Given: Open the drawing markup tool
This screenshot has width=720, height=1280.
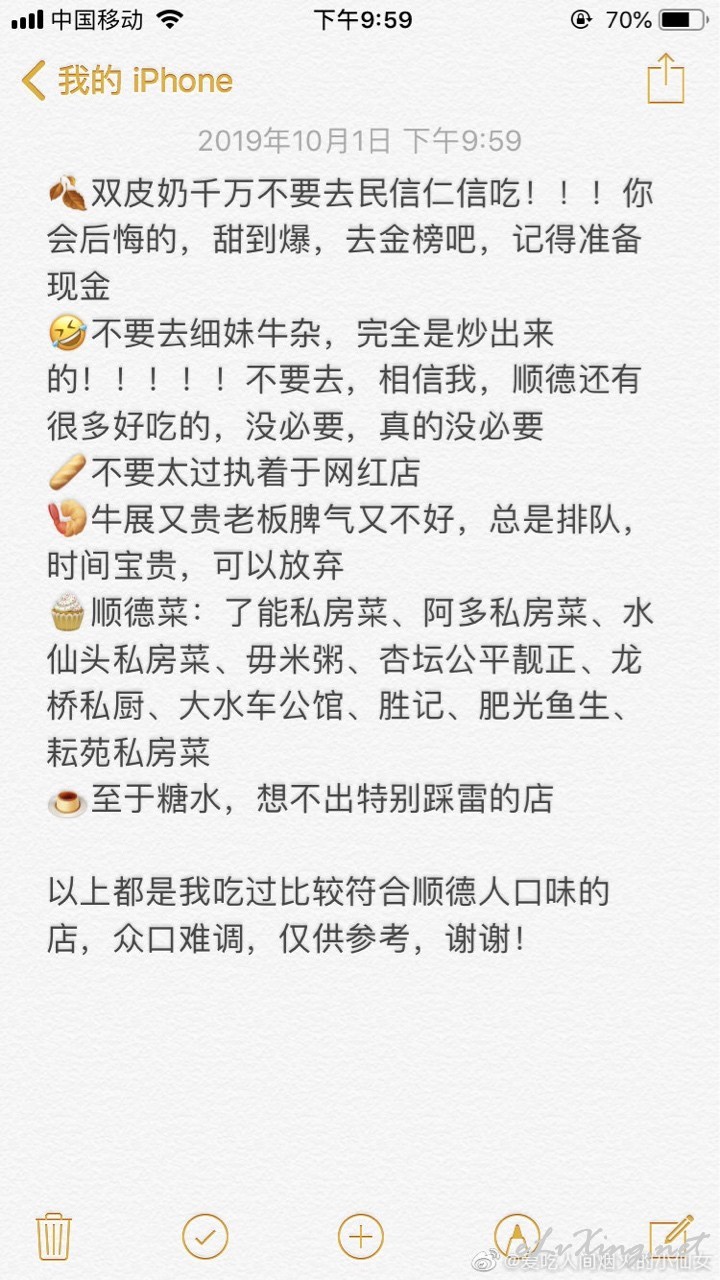Looking at the screenshot, I should pyautogui.click(x=517, y=1237).
